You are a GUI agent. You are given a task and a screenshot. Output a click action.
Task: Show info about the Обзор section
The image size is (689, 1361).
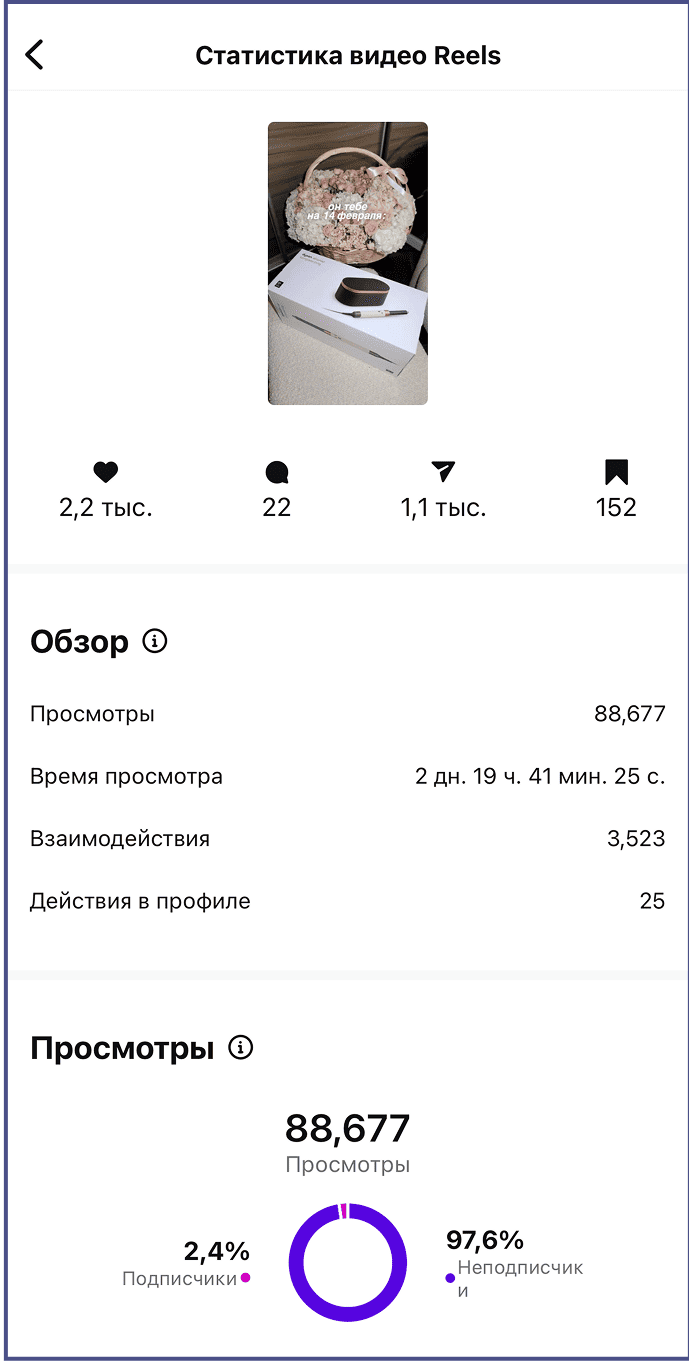point(155,641)
